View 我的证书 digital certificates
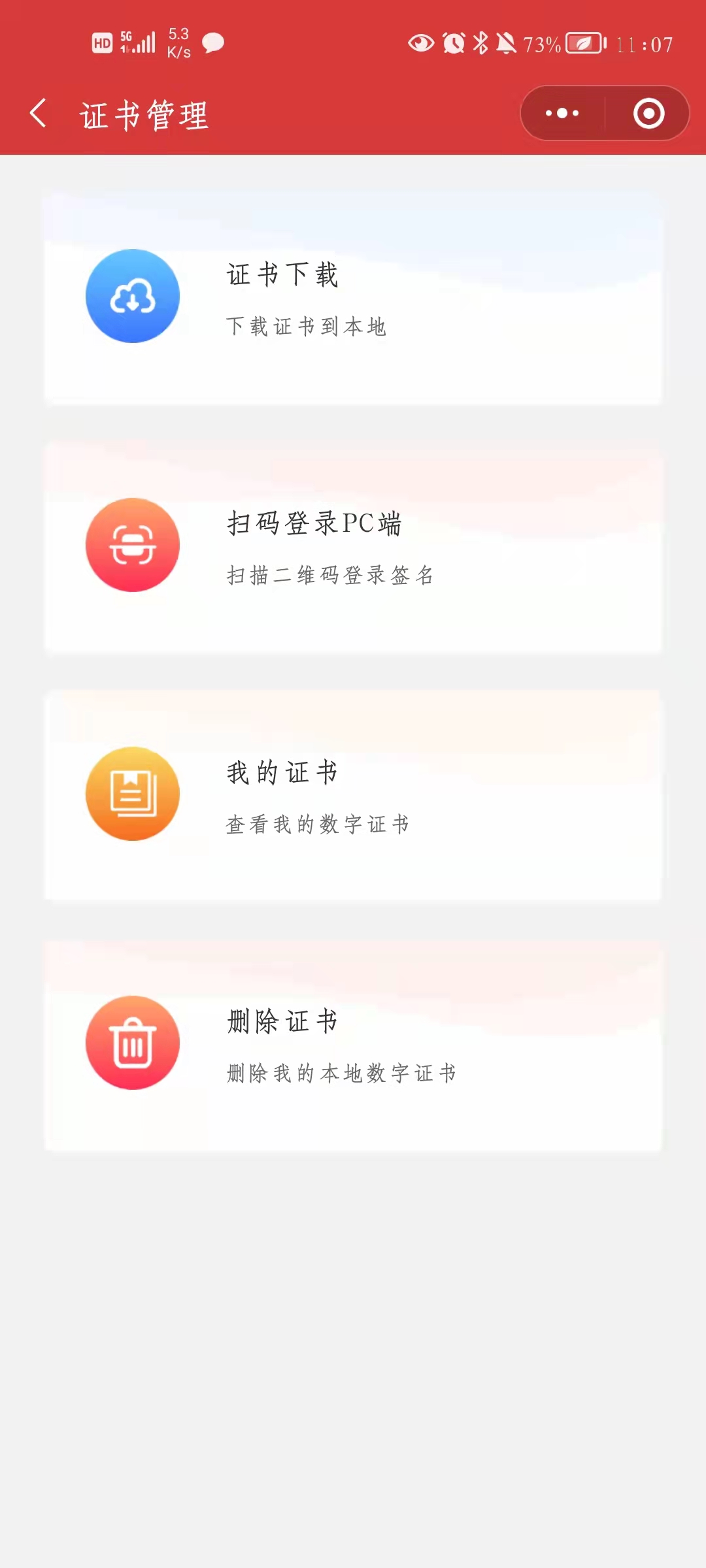Screen dimensions: 706x1568 (353, 795)
